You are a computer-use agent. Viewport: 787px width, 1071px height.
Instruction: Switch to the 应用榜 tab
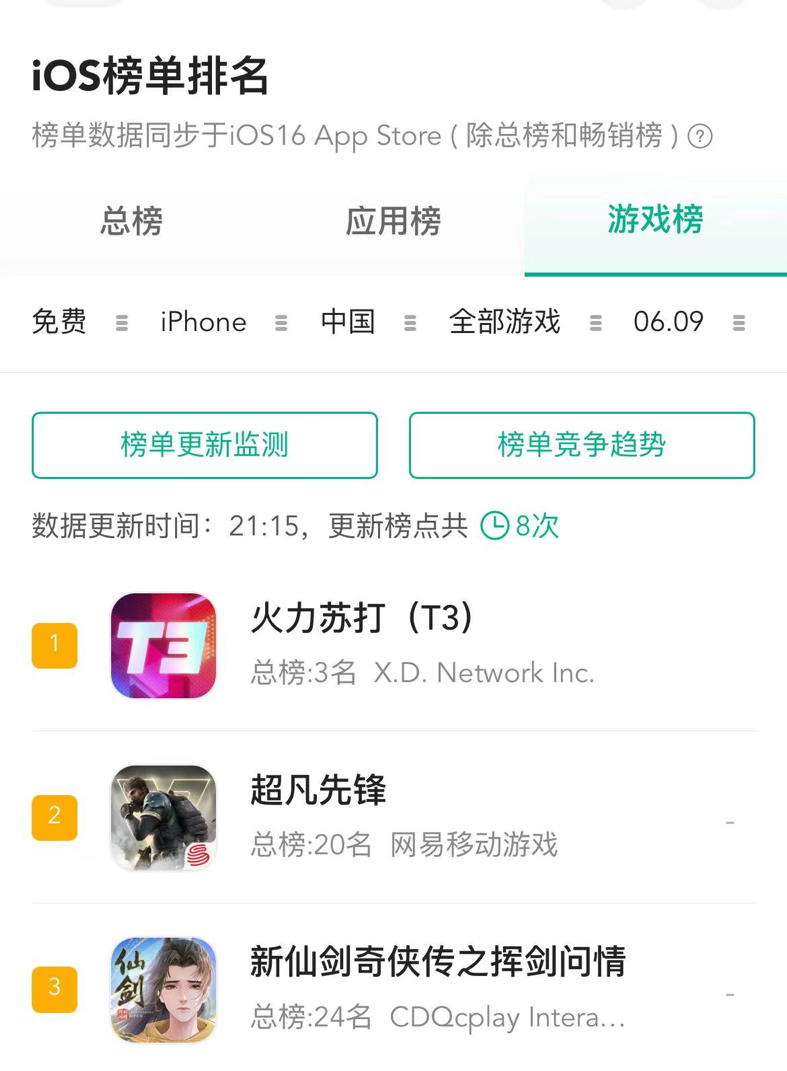pyautogui.click(x=394, y=221)
